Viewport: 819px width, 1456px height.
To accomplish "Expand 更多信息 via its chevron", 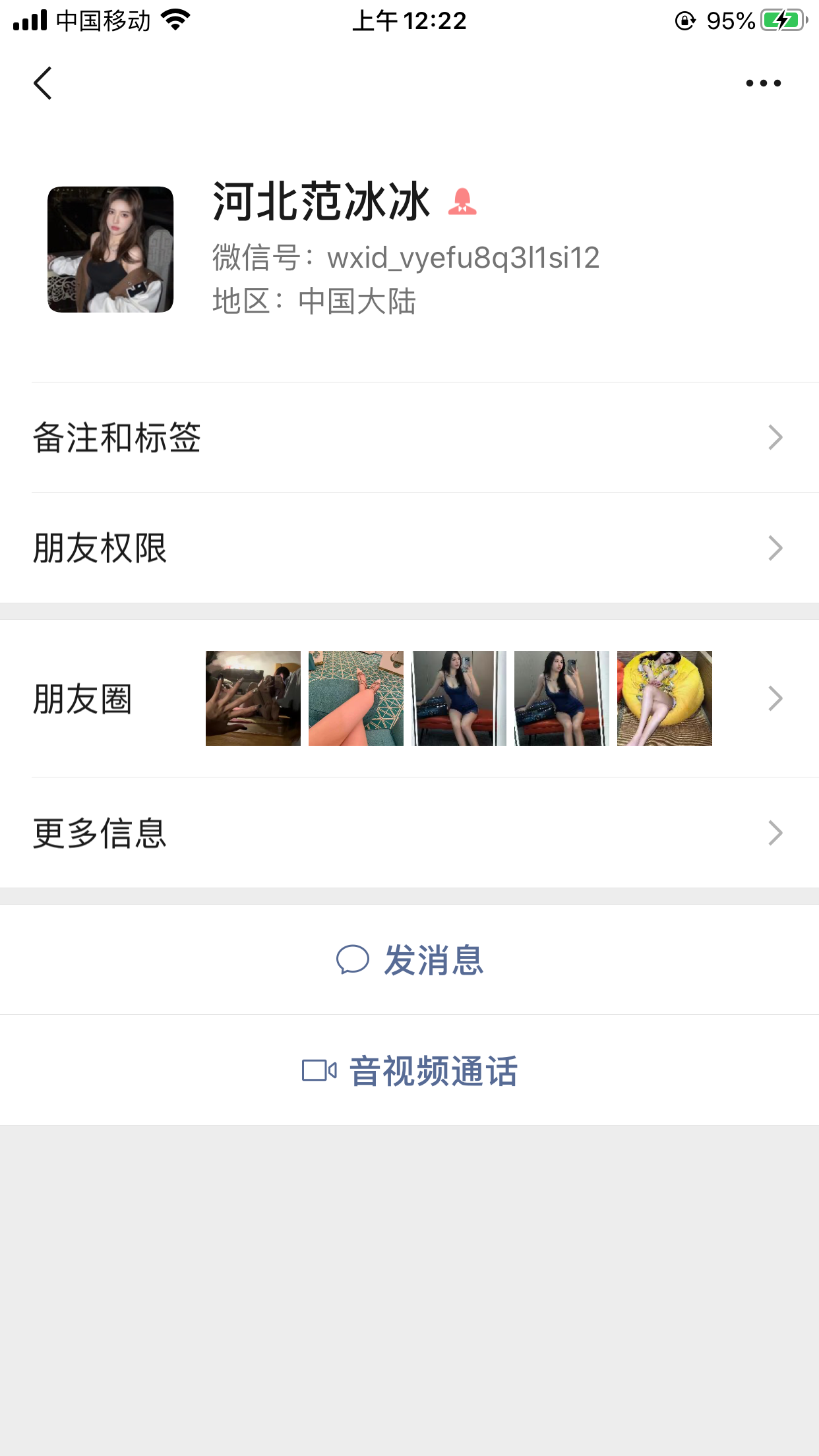I will (775, 834).
